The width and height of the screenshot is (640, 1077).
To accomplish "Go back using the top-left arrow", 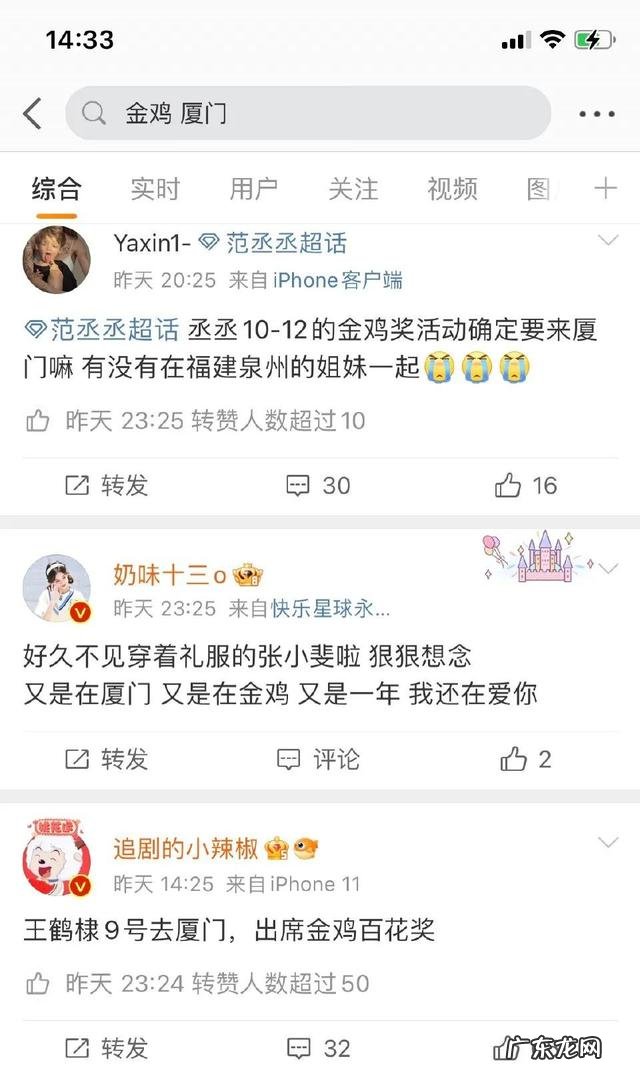I will click(x=32, y=113).
